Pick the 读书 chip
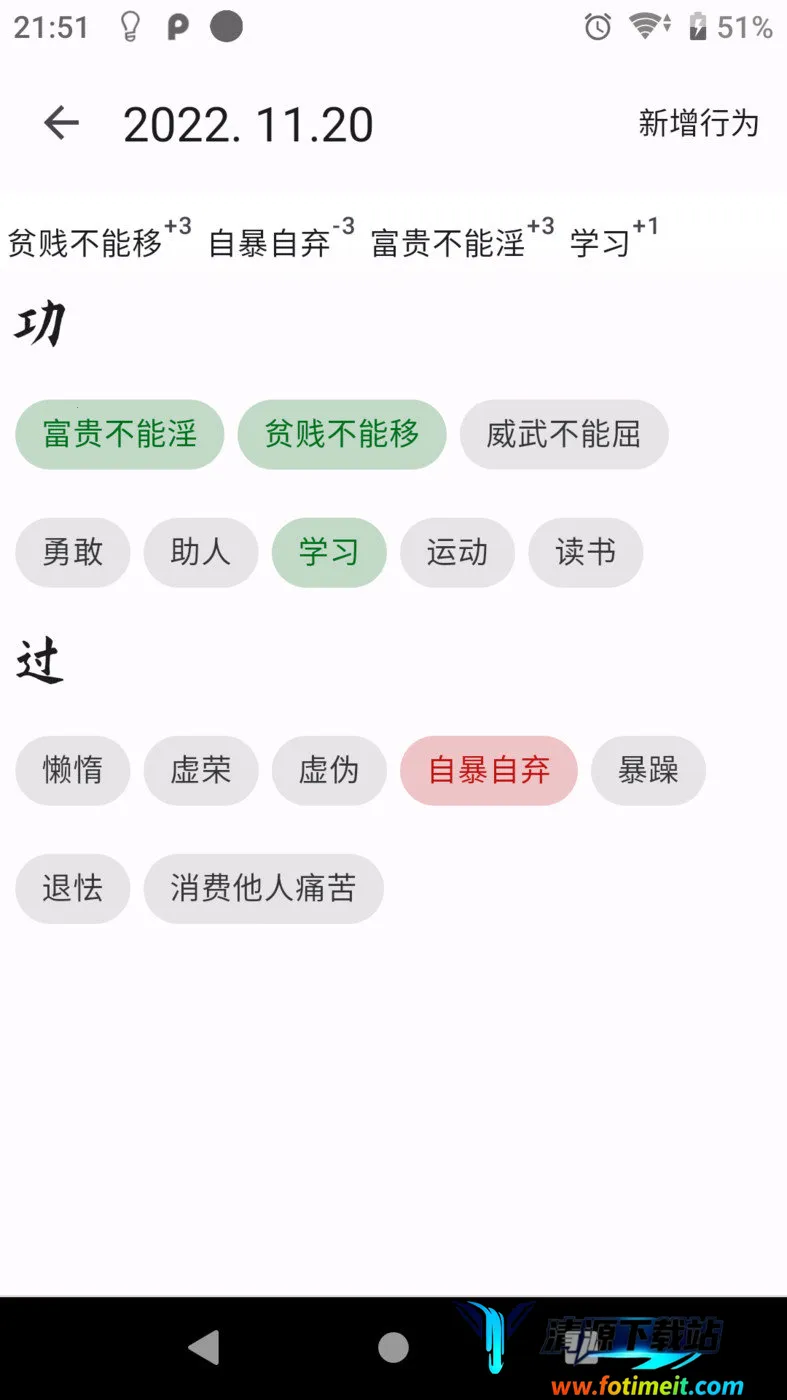This screenshot has height=1400, width=787. coord(585,552)
